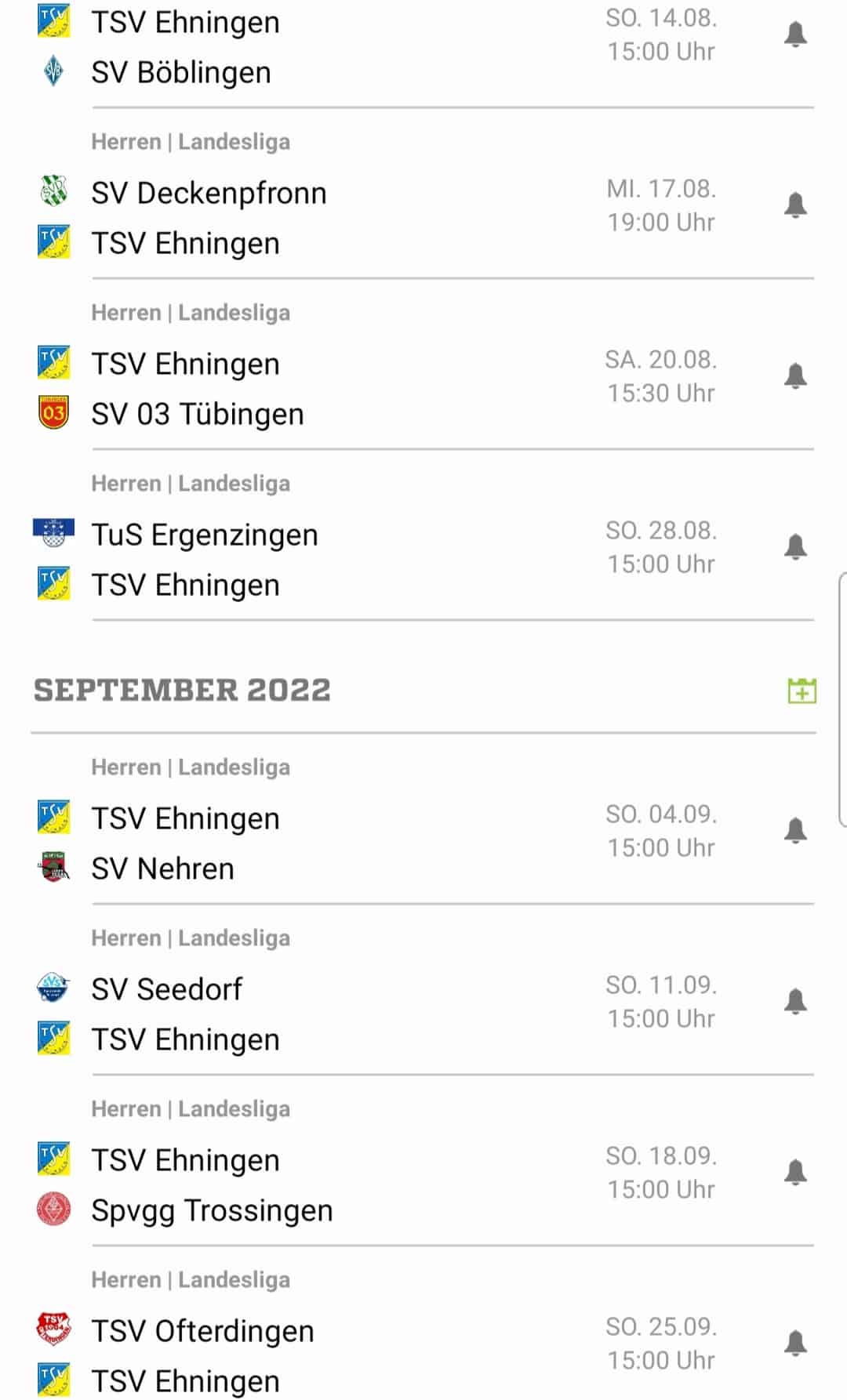The width and height of the screenshot is (847, 1400).
Task: Set notification for SV 03 Tübingen match
Action: (x=795, y=376)
